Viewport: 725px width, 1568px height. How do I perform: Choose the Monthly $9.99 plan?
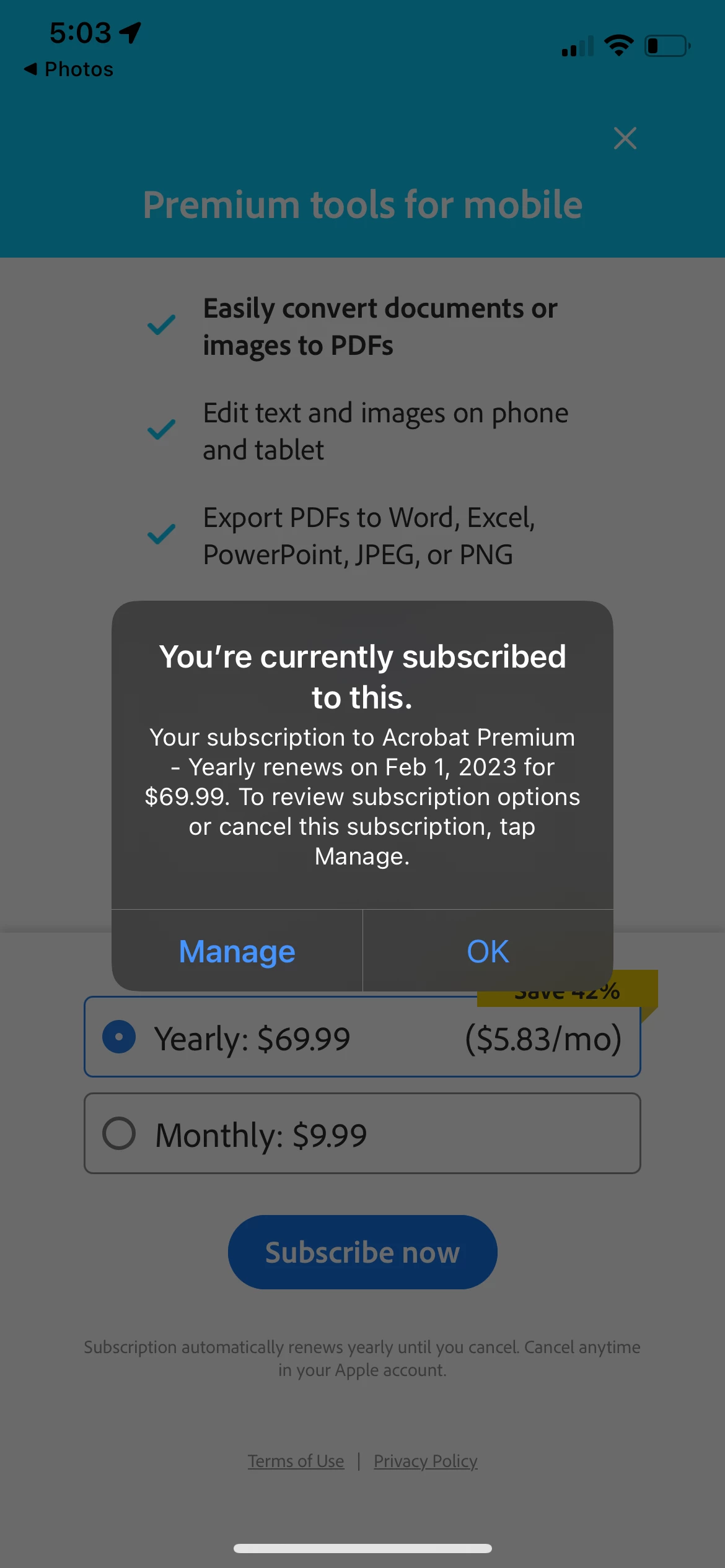point(362,1133)
